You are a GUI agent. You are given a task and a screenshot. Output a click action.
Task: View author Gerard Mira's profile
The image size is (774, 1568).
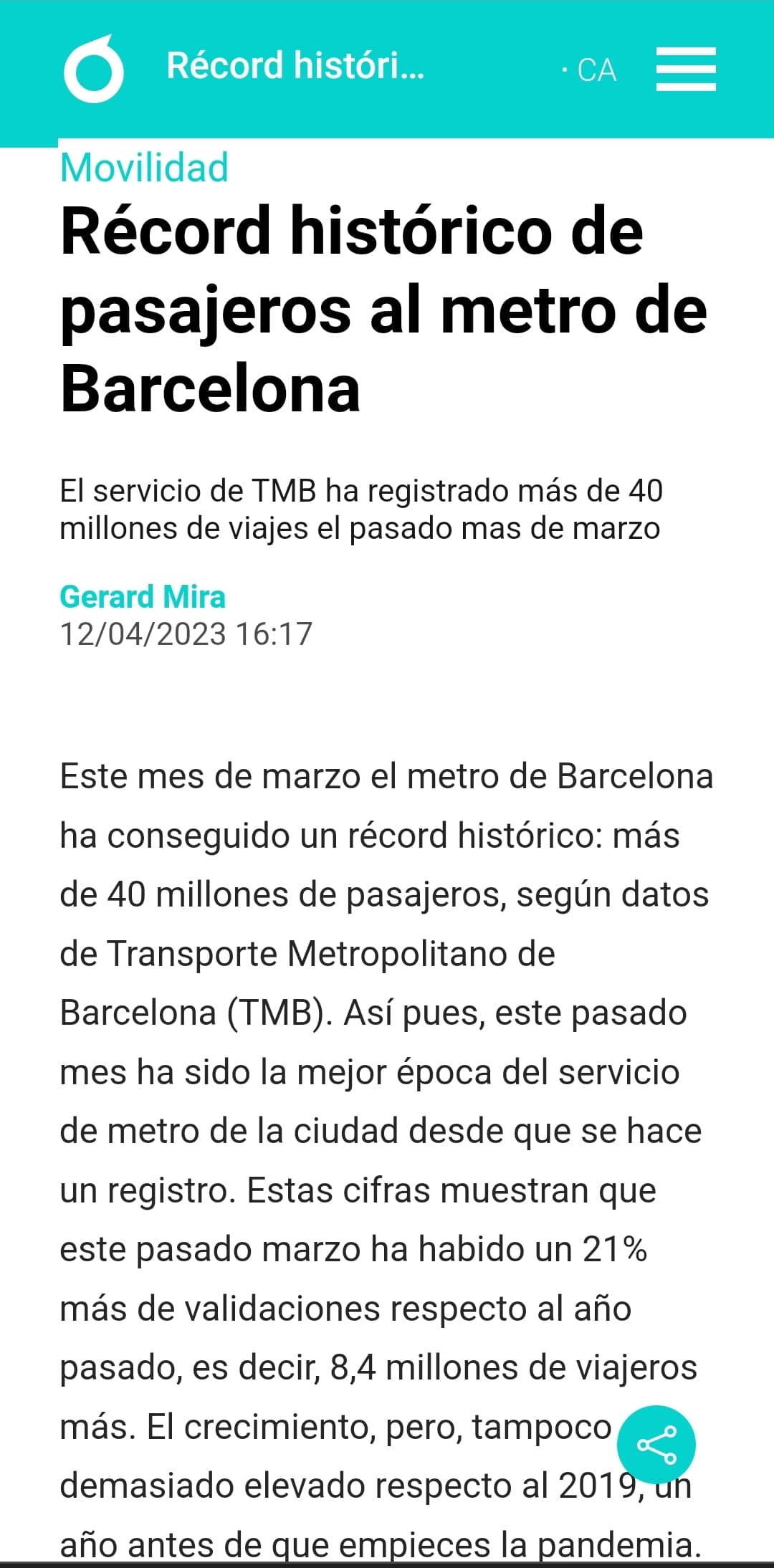point(143,596)
